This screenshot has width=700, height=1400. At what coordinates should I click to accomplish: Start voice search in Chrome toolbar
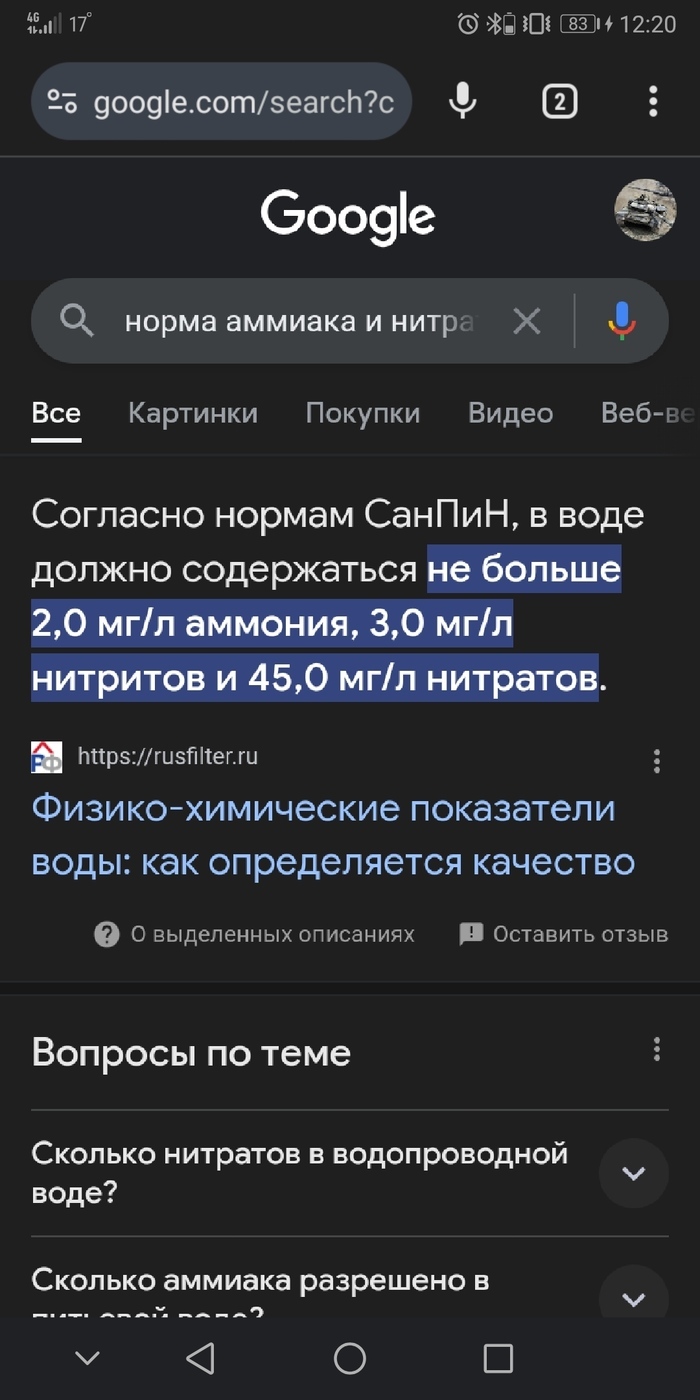point(462,101)
